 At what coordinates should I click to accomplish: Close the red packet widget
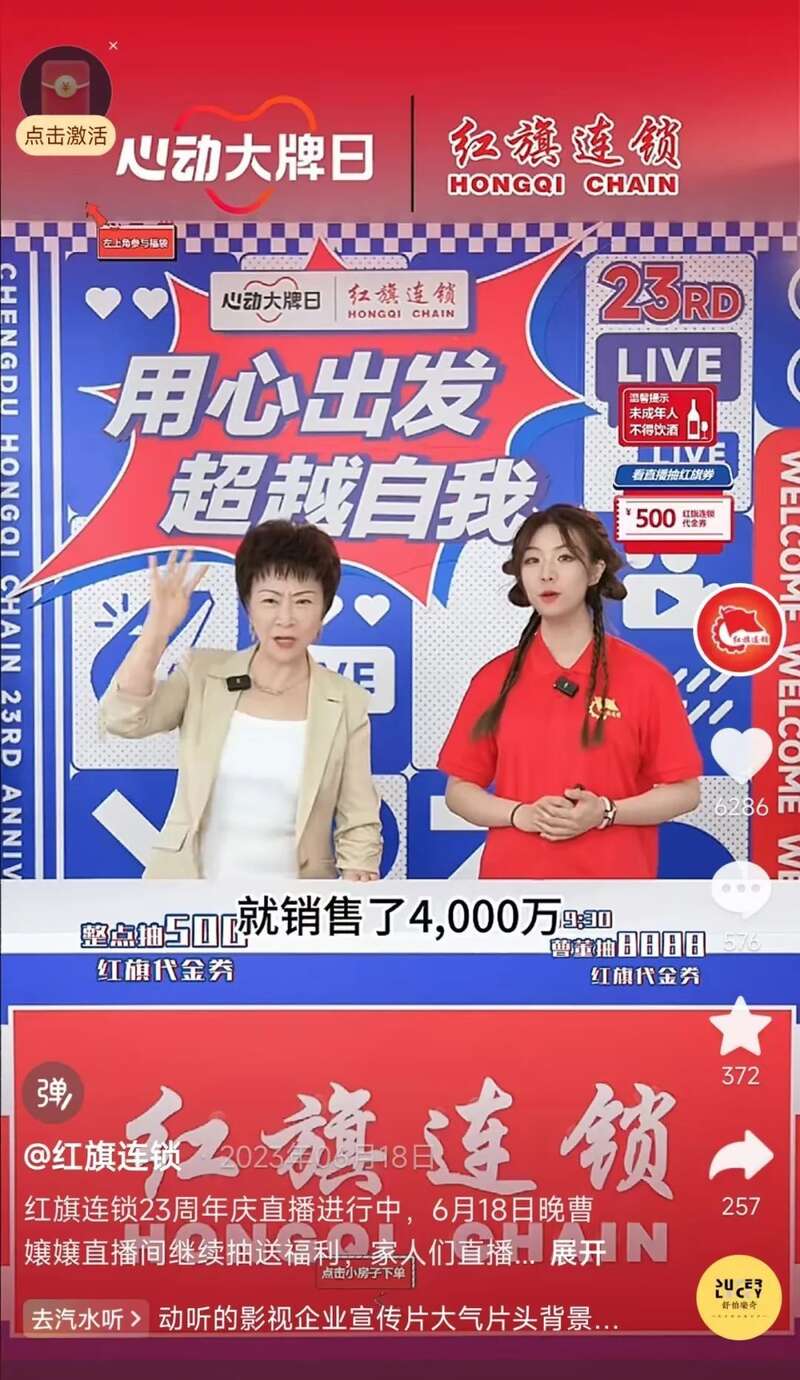pos(113,45)
